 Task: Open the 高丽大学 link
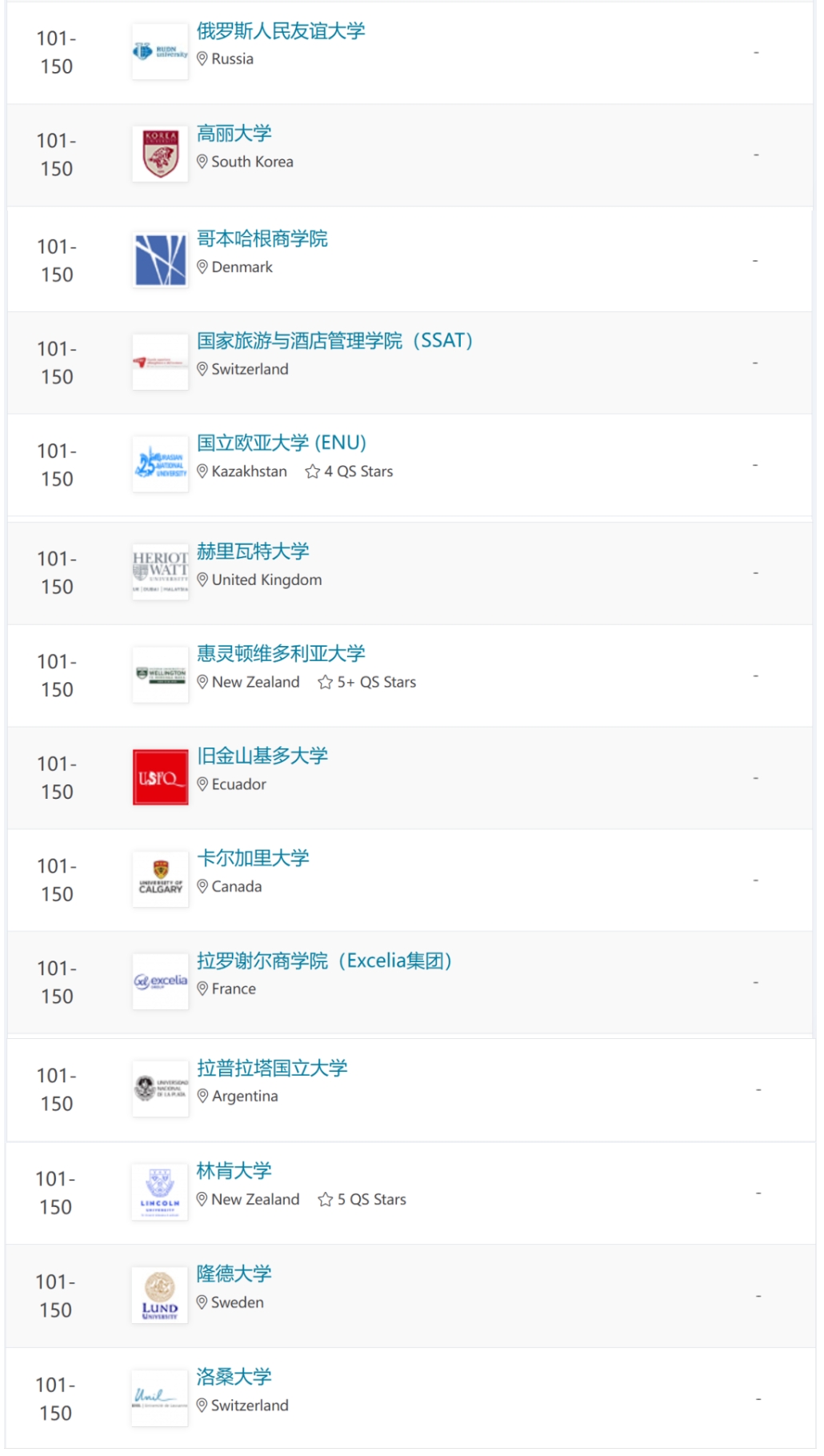coord(234,134)
